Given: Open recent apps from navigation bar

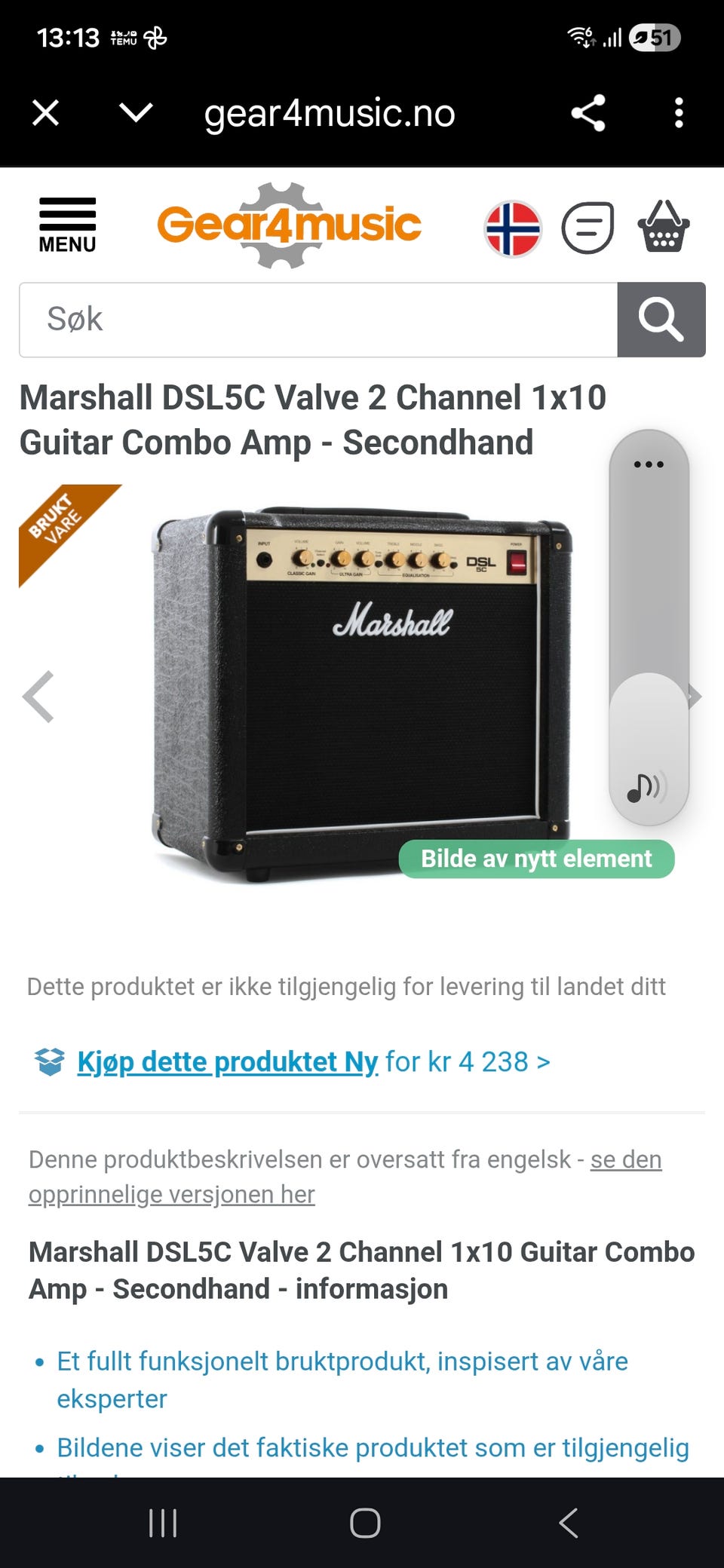Looking at the screenshot, I should (x=163, y=1523).
